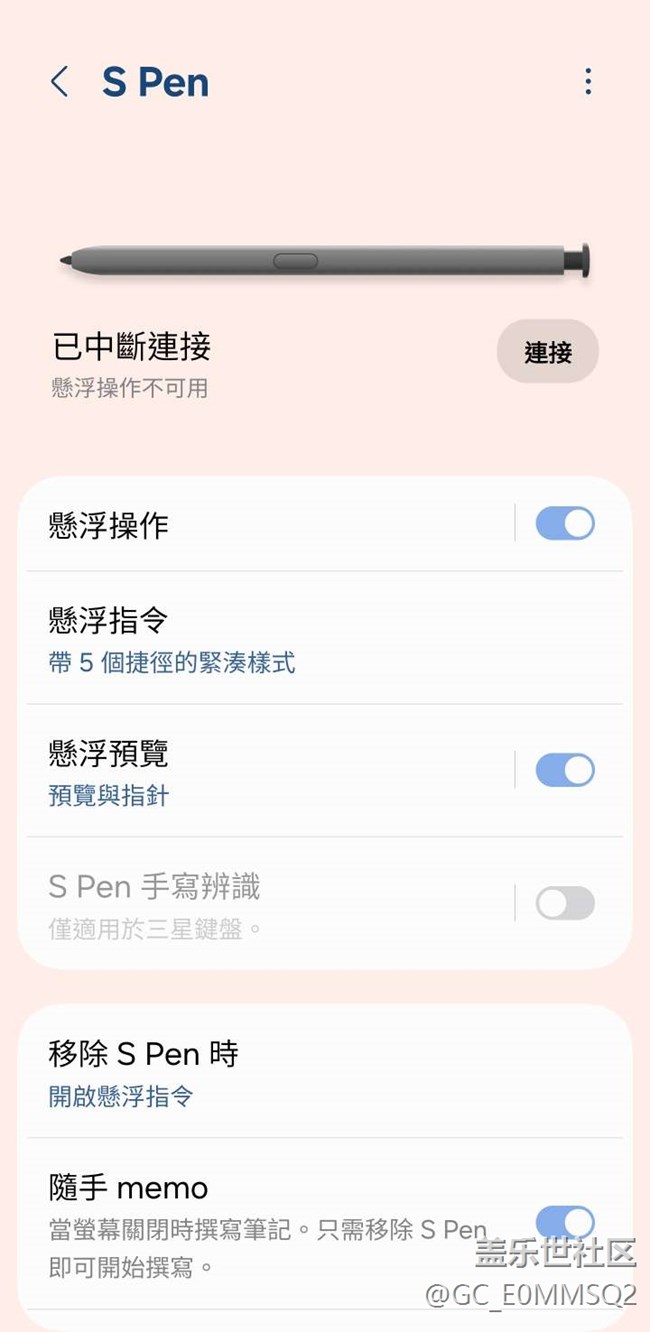Toggle the 懸浮操作 switch

coord(565,523)
